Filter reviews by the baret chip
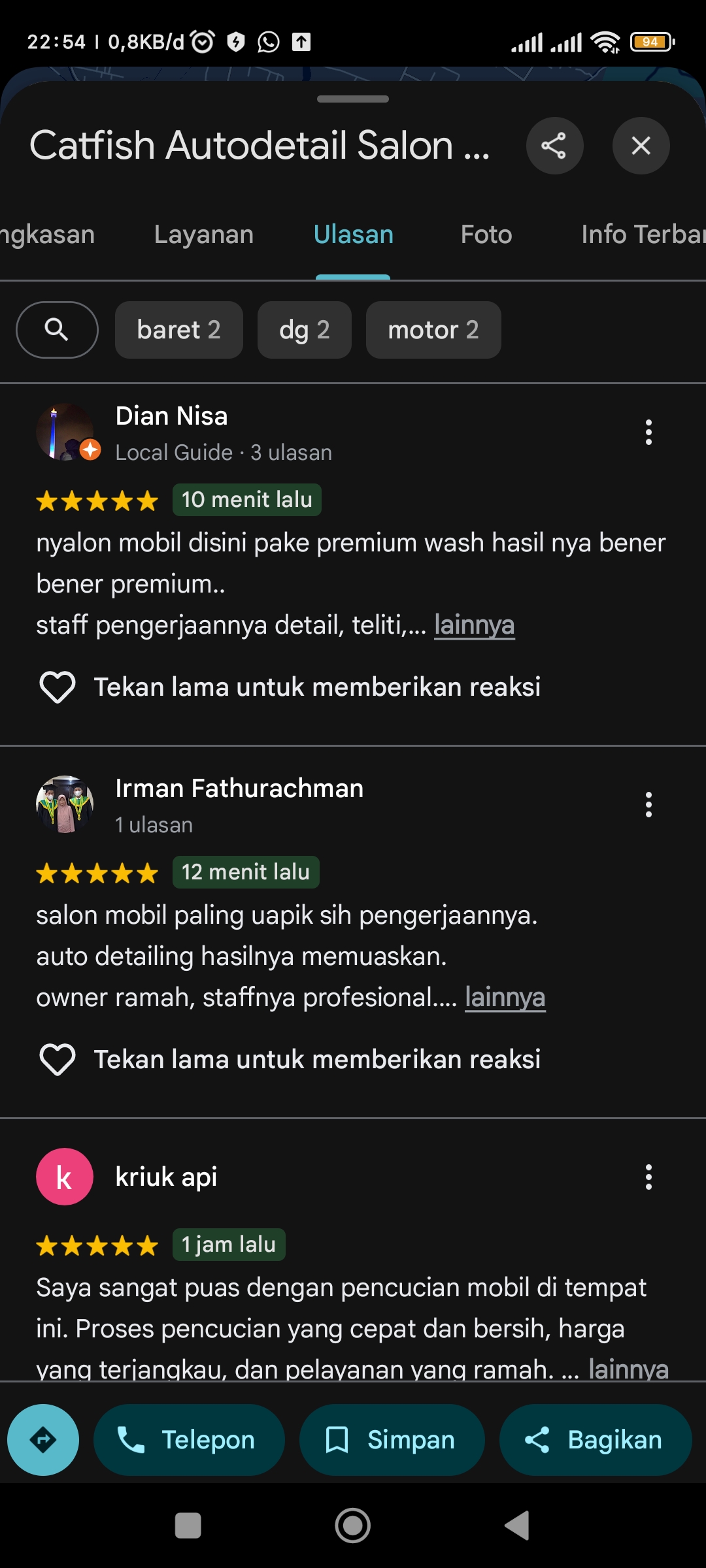 pyautogui.click(x=179, y=330)
